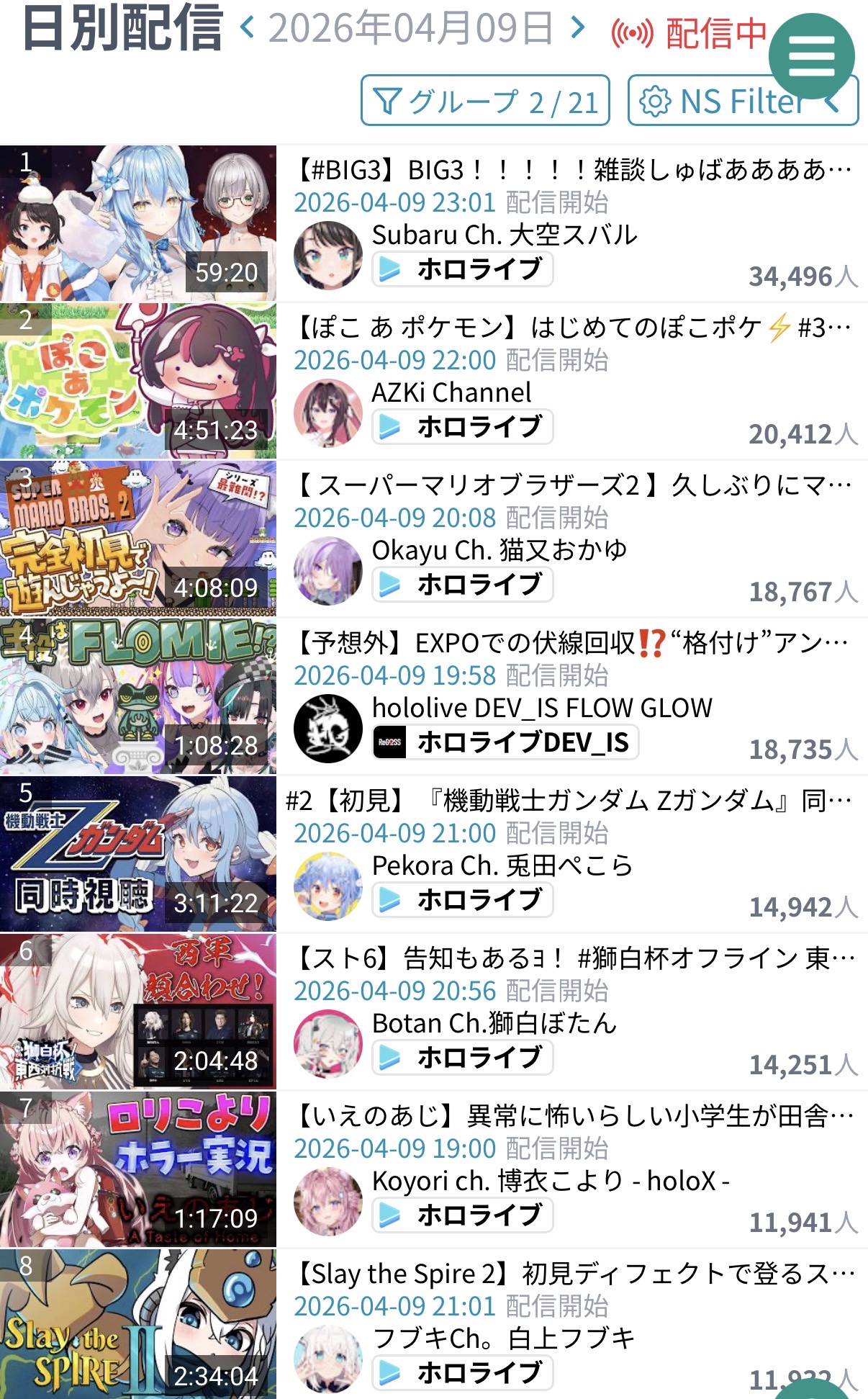
Task: Open Botan Ch.獅白ぼたん channel
Action: [494, 1023]
